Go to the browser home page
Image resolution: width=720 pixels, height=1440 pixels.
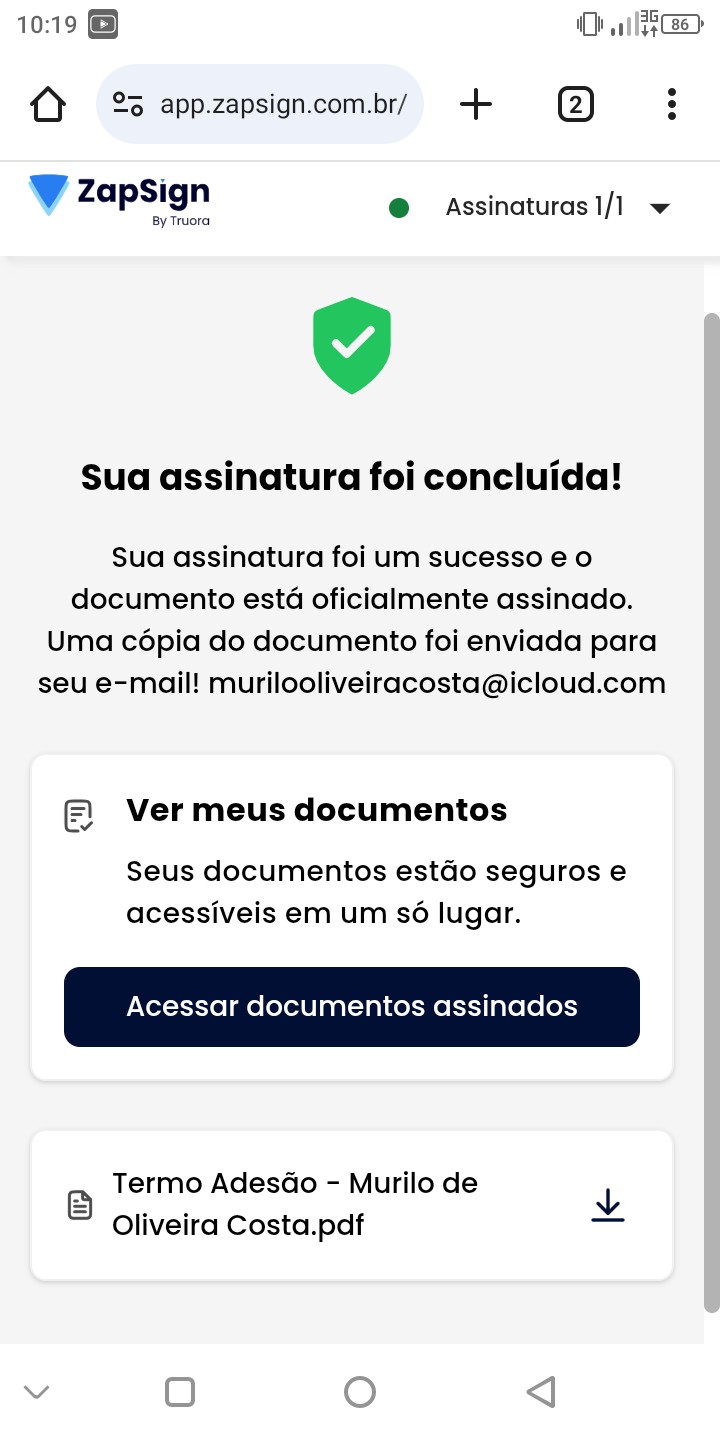pos(48,104)
